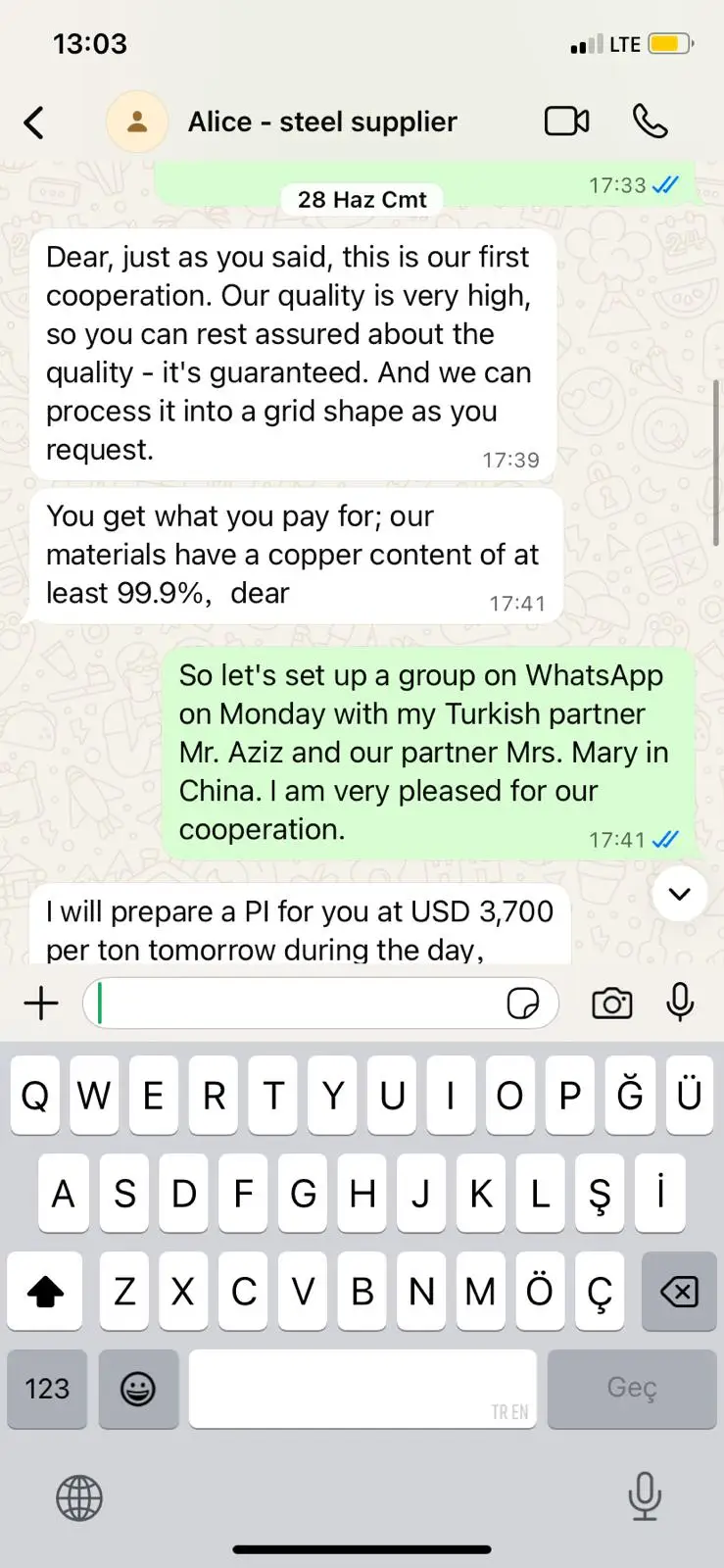Open the sticker picker in message field
The height and width of the screenshot is (1568, 724).
(523, 1004)
